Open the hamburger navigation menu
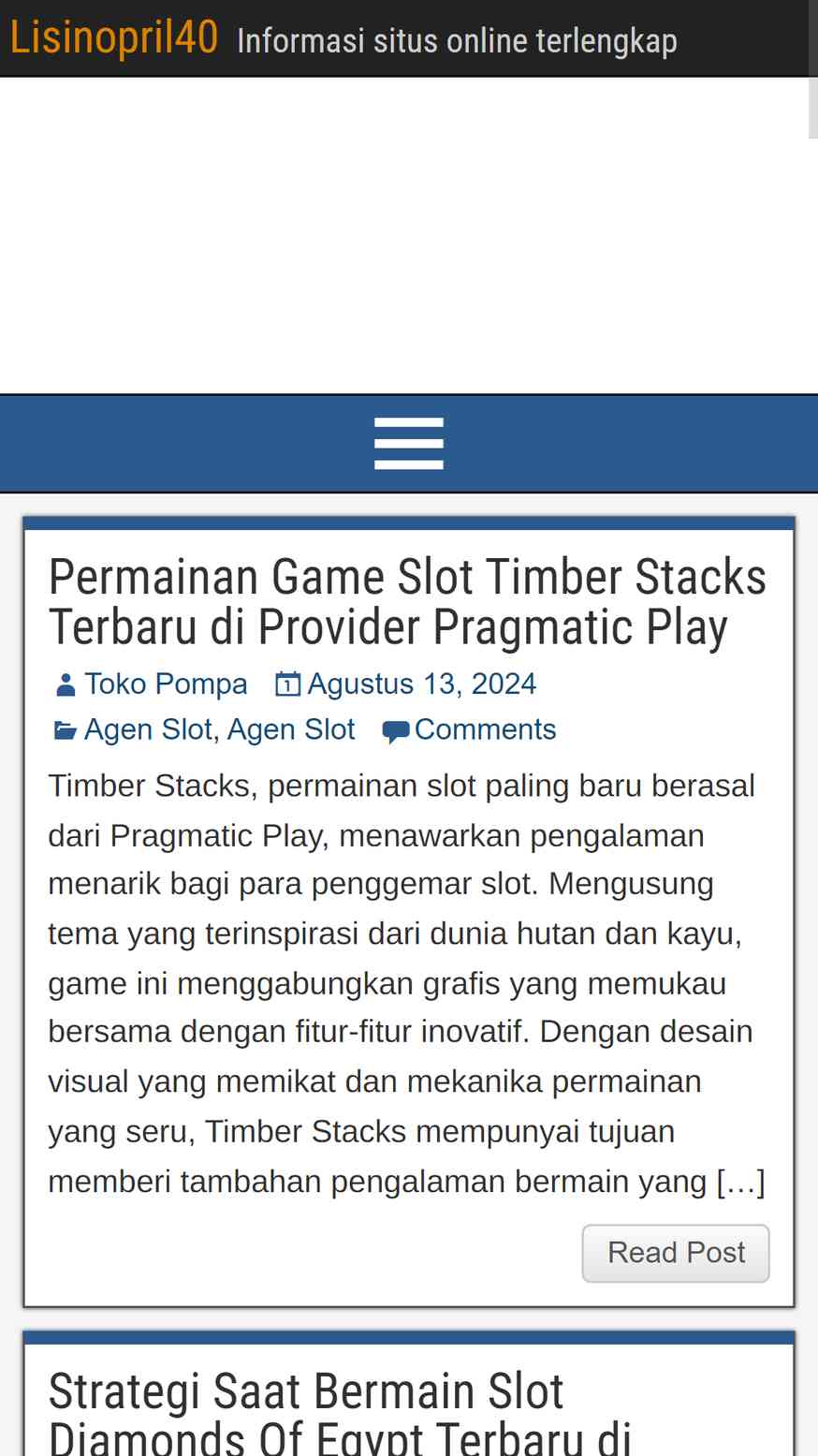This screenshot has height=1456, width=818. [409, 444]
